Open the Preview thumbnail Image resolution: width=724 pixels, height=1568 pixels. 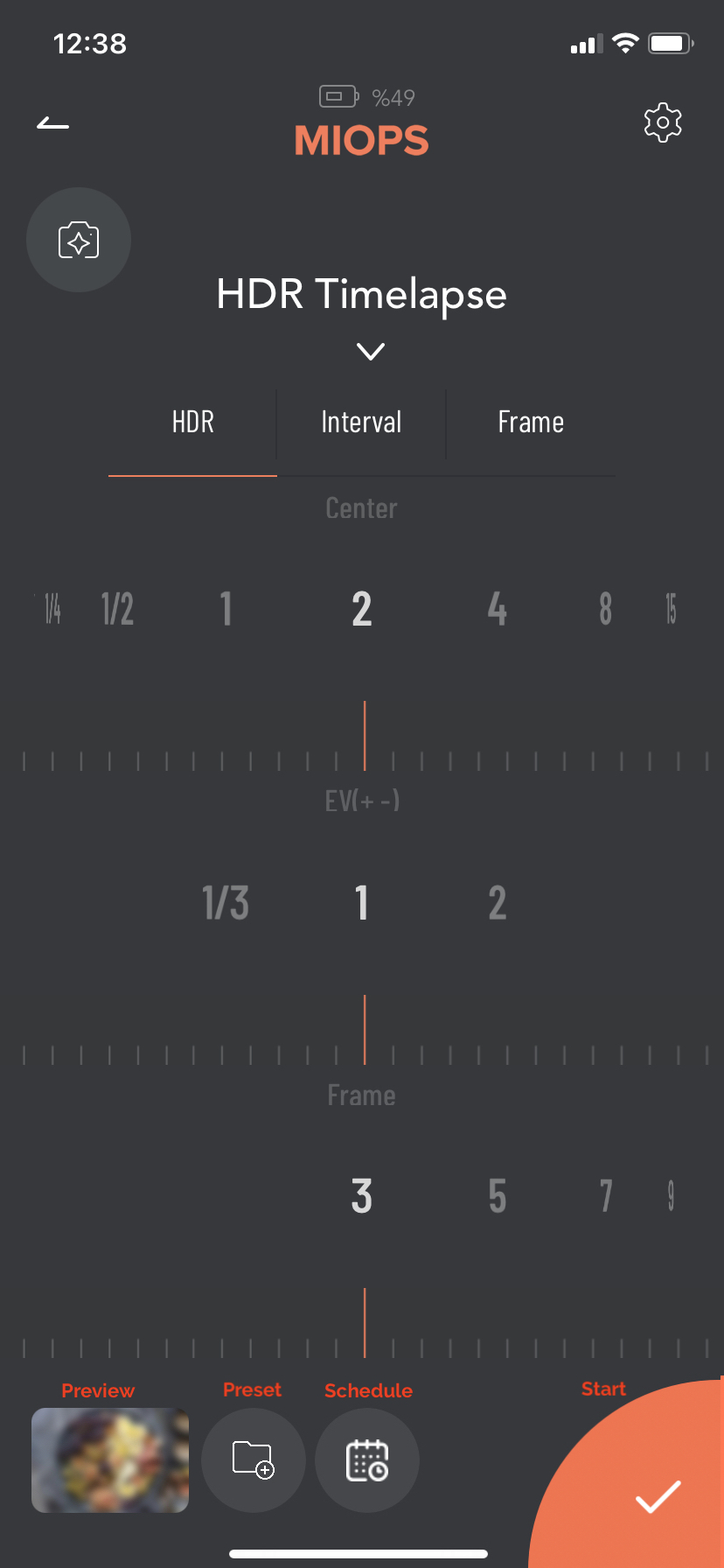110,1460
